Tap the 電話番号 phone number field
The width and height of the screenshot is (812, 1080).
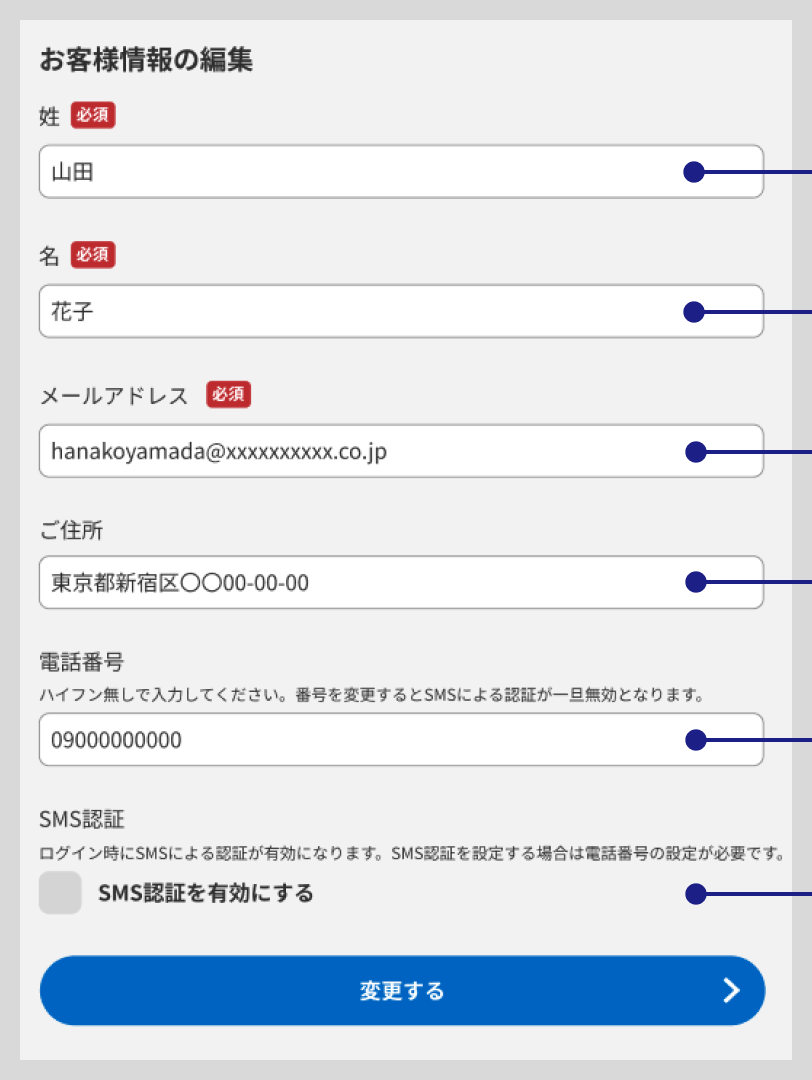click(x=360, y=740)
